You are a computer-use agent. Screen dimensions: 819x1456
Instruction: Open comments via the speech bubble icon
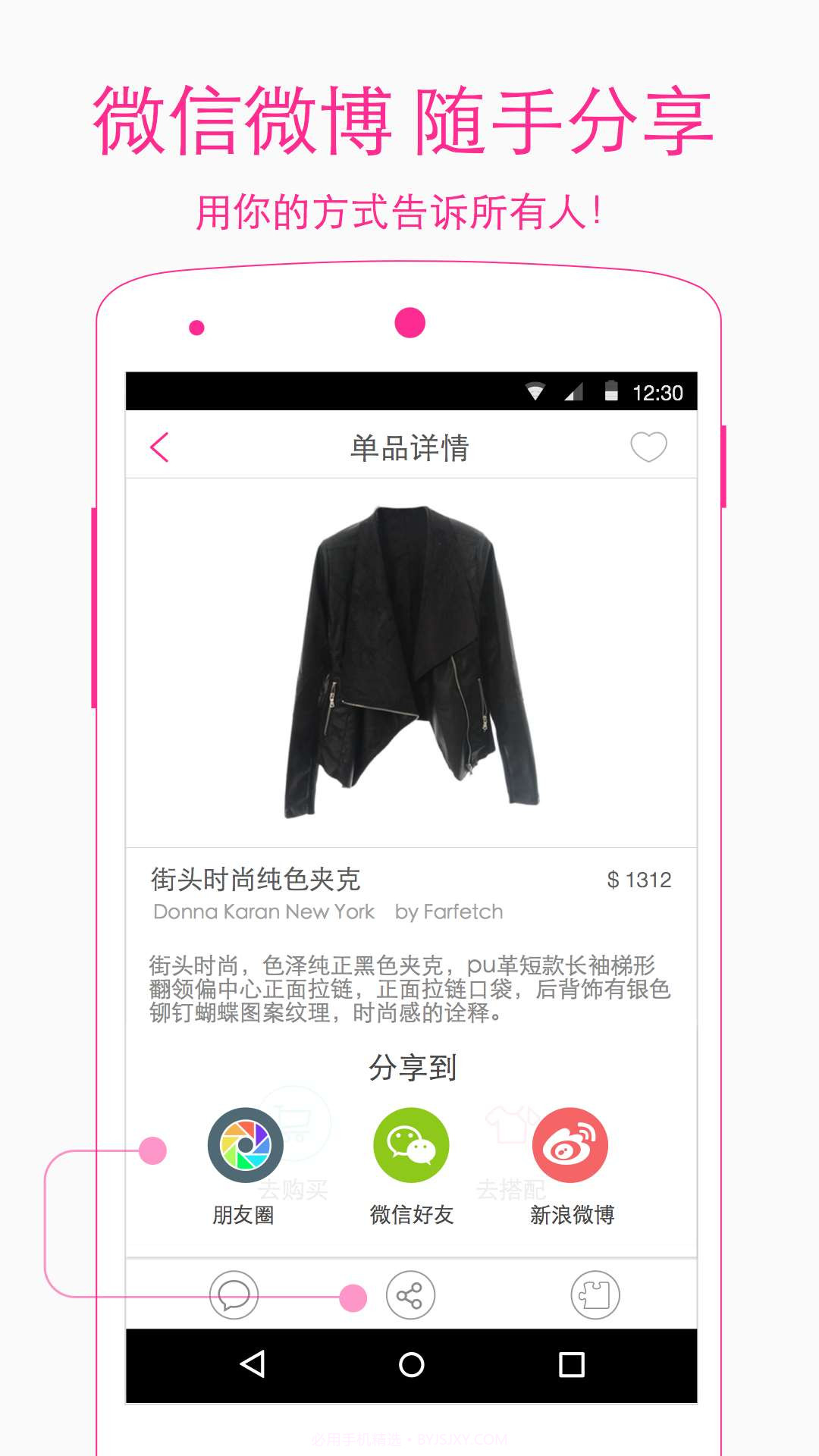coord(234,1293)
